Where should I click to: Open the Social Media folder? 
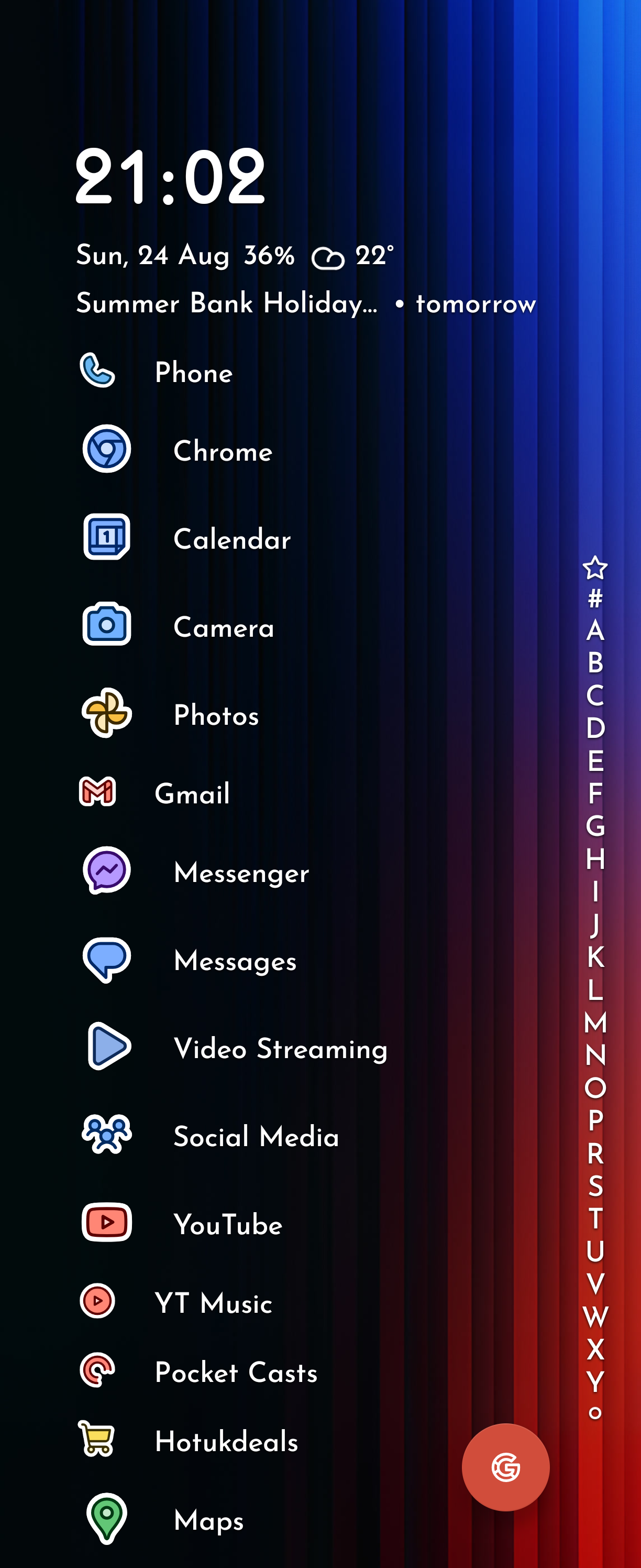210,1135
